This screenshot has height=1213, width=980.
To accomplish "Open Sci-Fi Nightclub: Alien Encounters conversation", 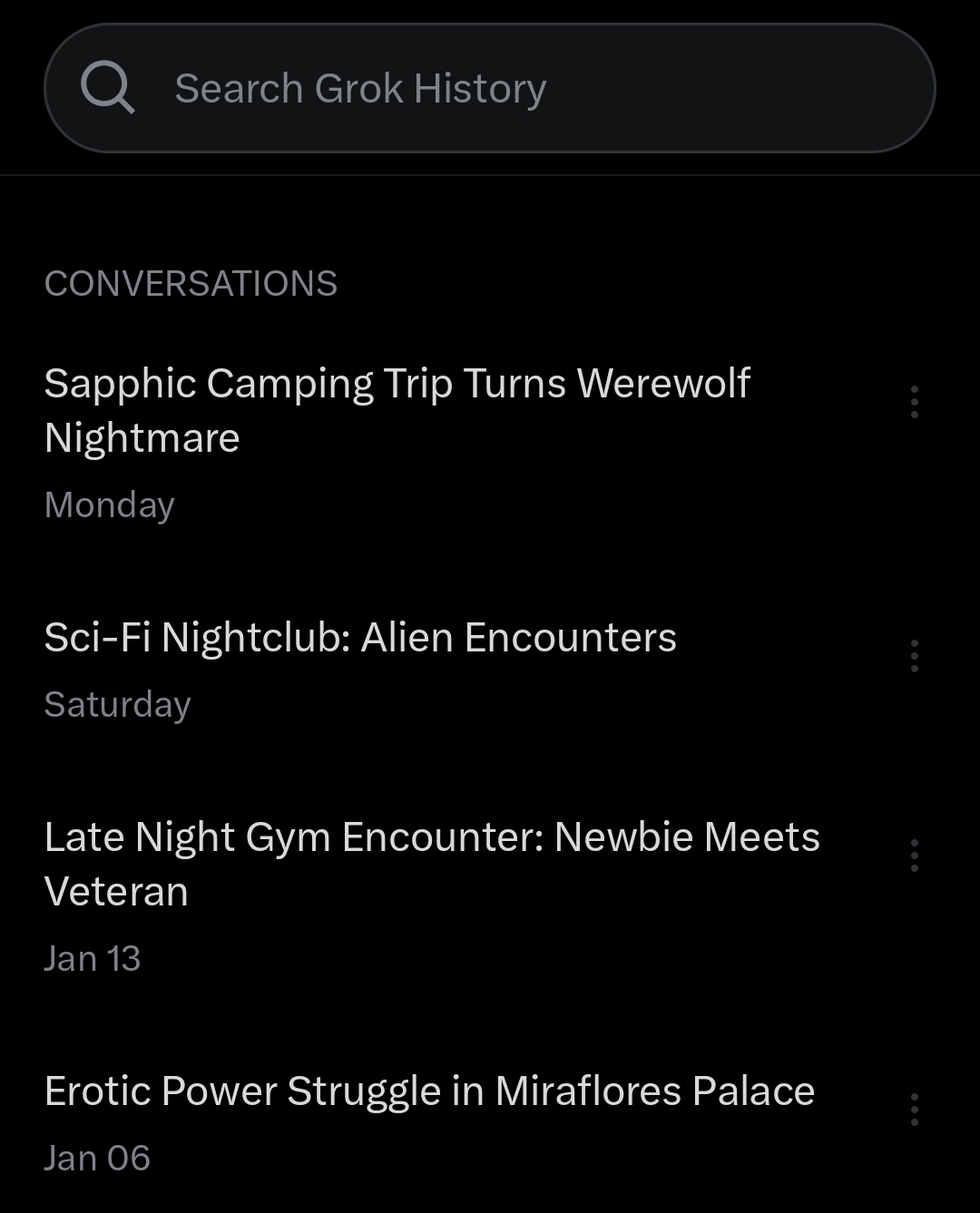I will point(360,638).
